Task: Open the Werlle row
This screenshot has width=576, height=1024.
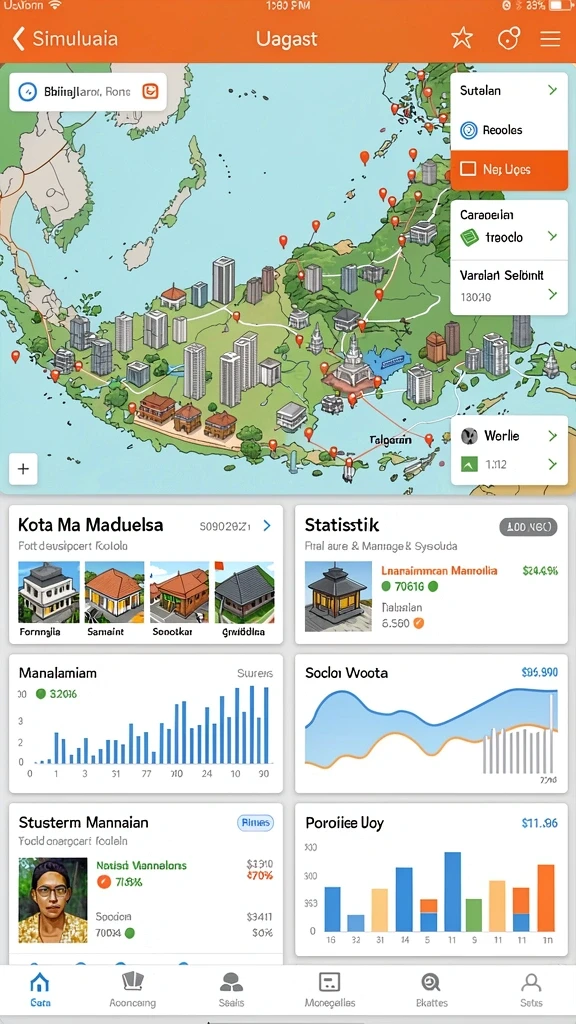Action: coord(509,436)
